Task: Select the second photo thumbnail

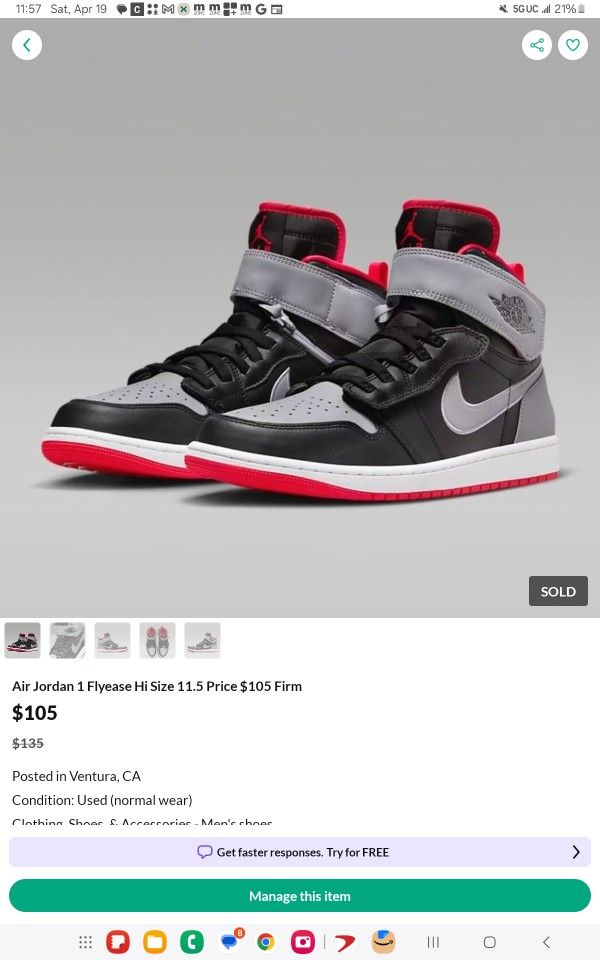Action: [67, 640]
